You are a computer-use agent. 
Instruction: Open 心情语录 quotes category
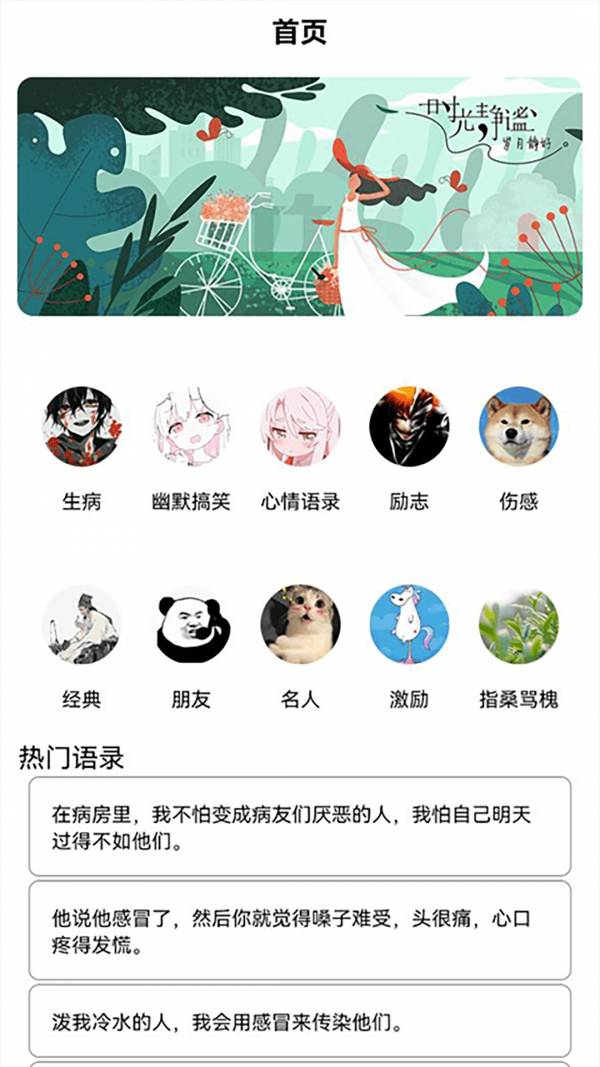tap(300, 428)
